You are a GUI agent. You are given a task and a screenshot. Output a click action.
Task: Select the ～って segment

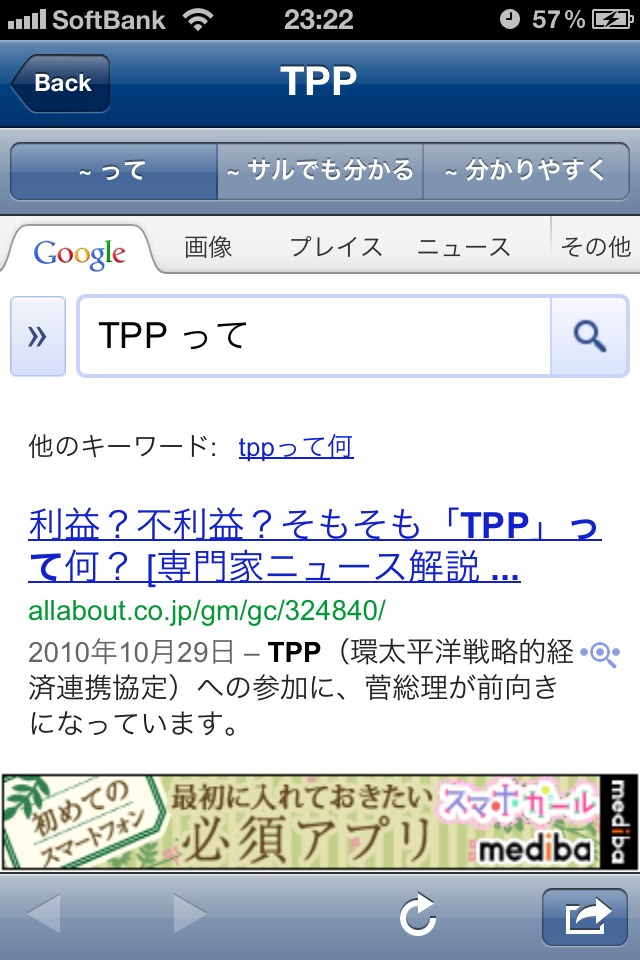[113, 172]
